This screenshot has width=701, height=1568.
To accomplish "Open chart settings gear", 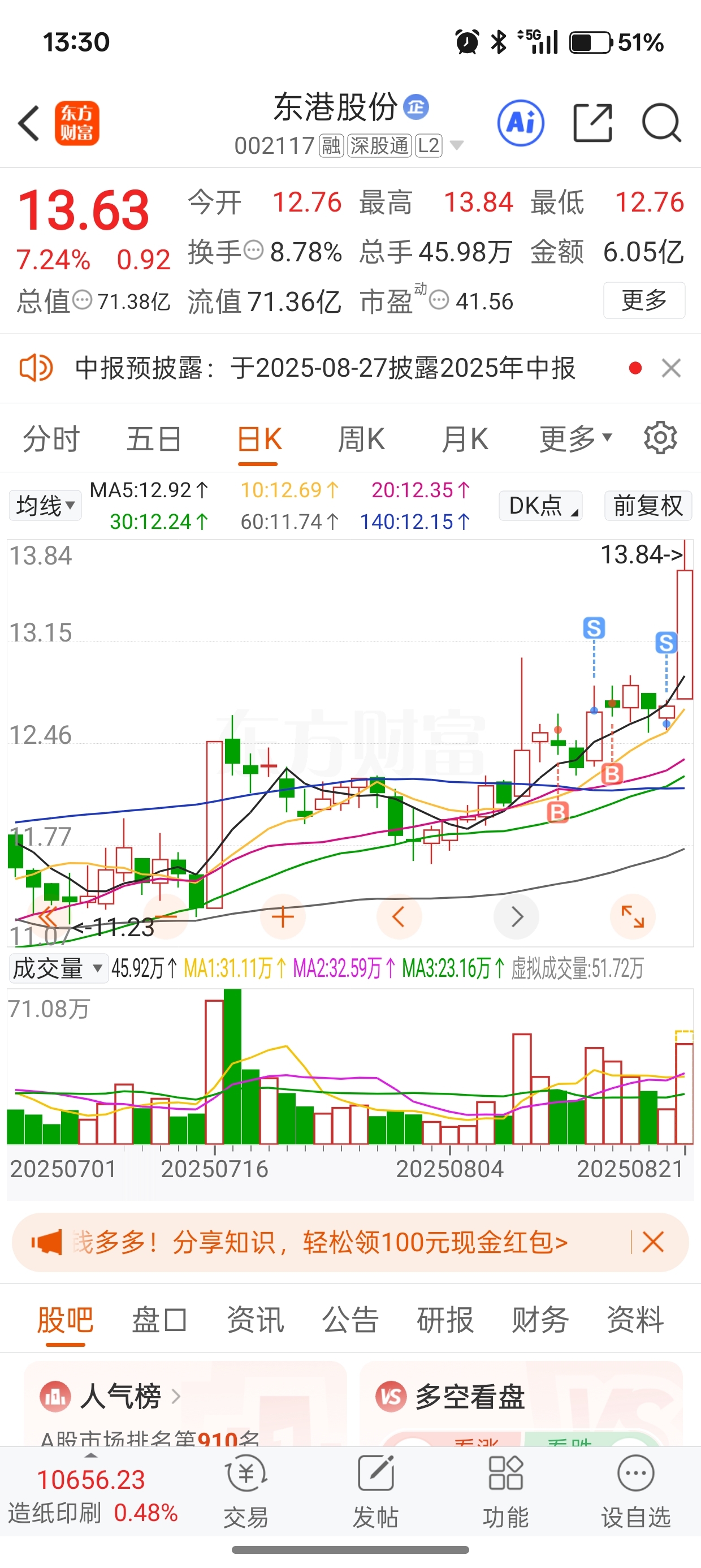I will (660, 438).
